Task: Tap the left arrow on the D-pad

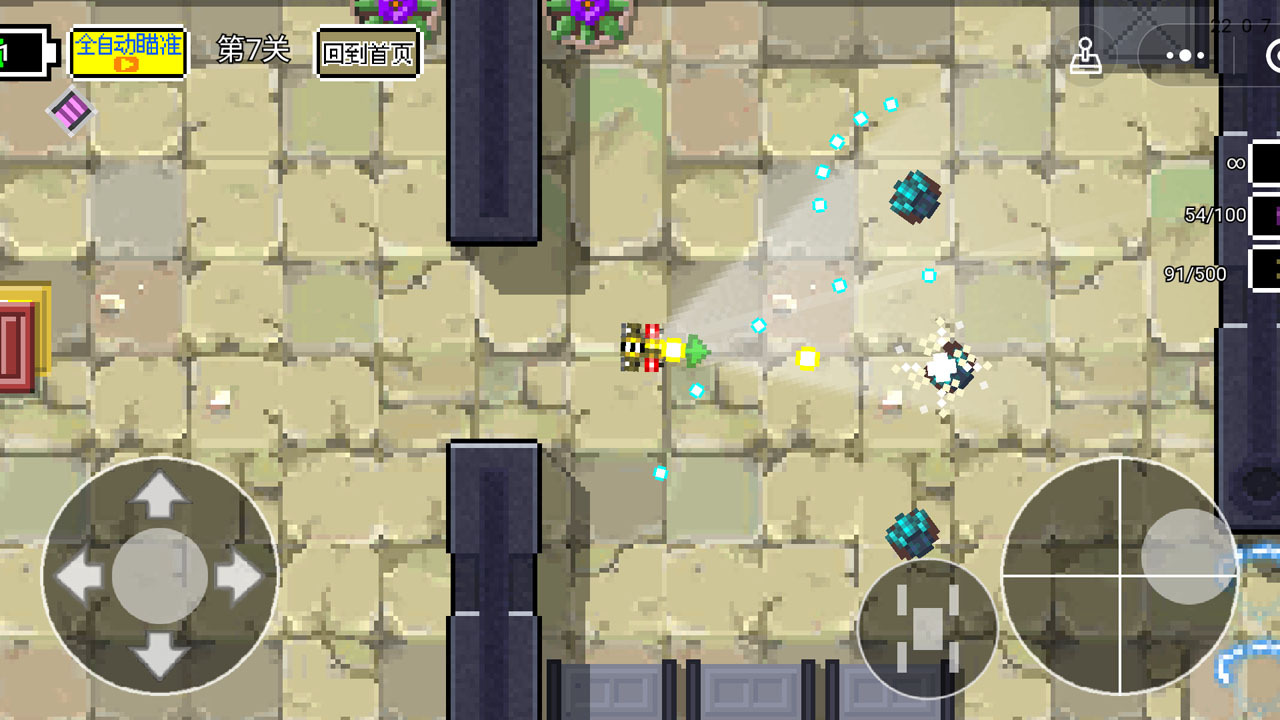Action: coord(79,577)
